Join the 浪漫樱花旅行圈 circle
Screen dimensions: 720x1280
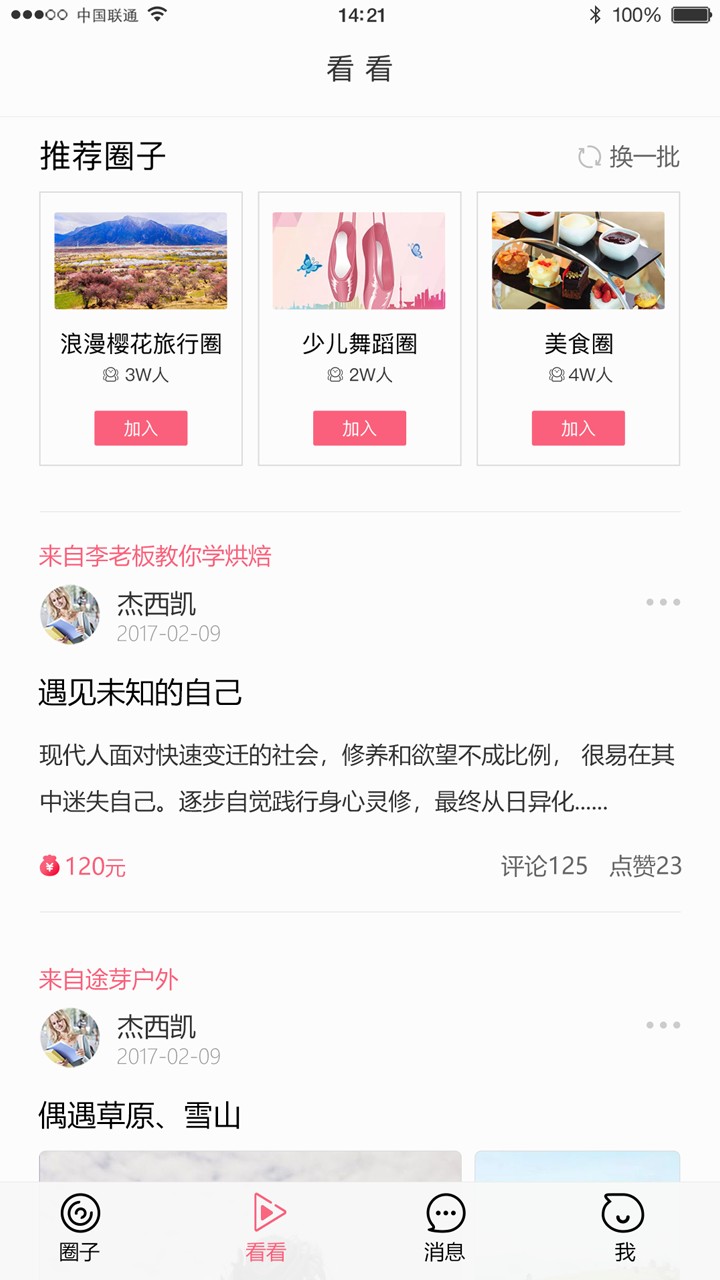(141, 428)
